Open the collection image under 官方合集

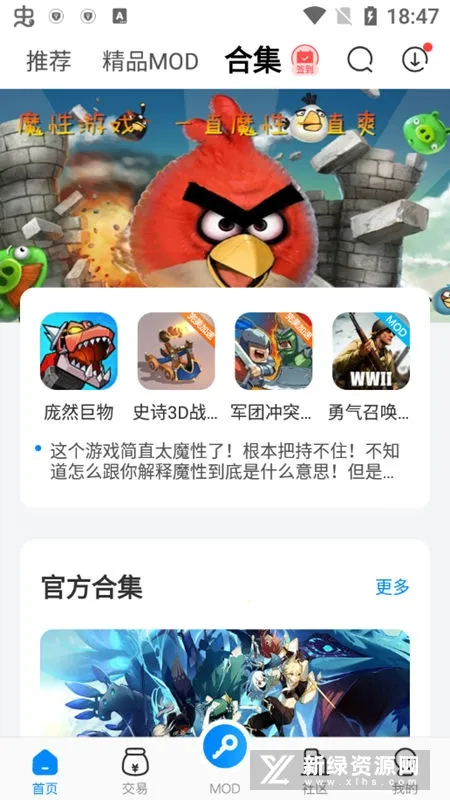tap(225, 683)
